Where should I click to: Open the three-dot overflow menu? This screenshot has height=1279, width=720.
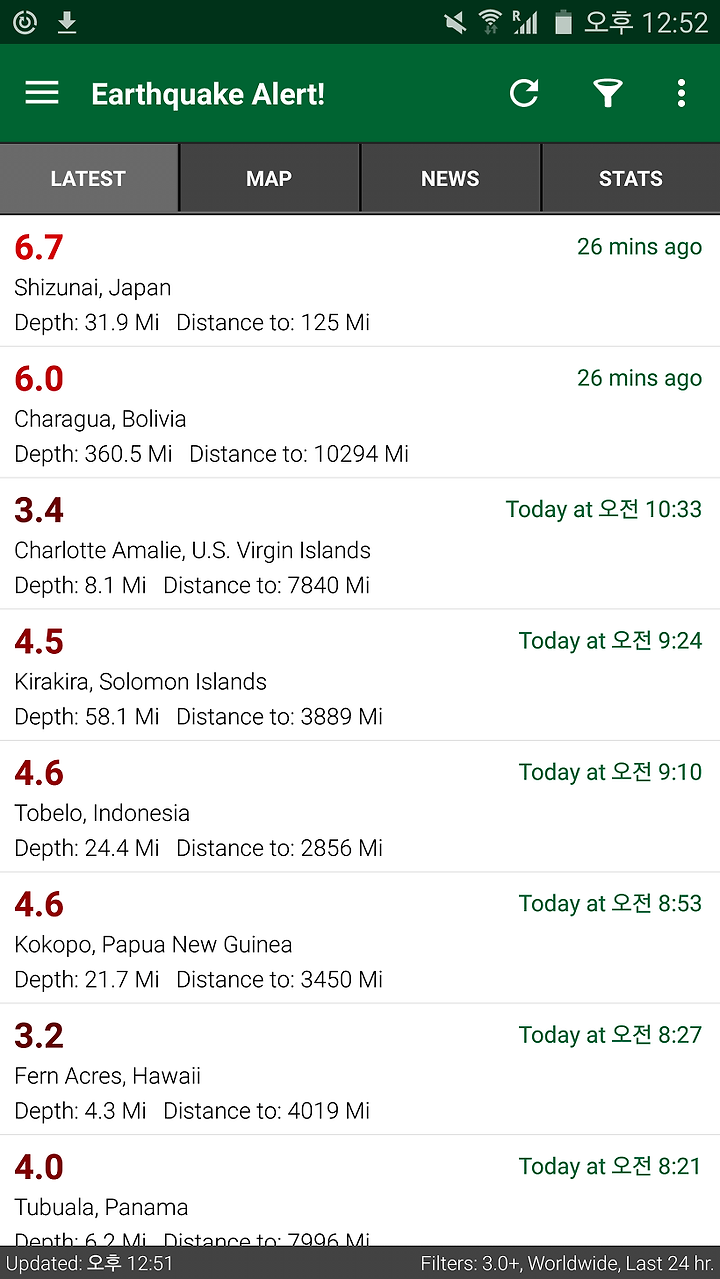coord(681,94)
